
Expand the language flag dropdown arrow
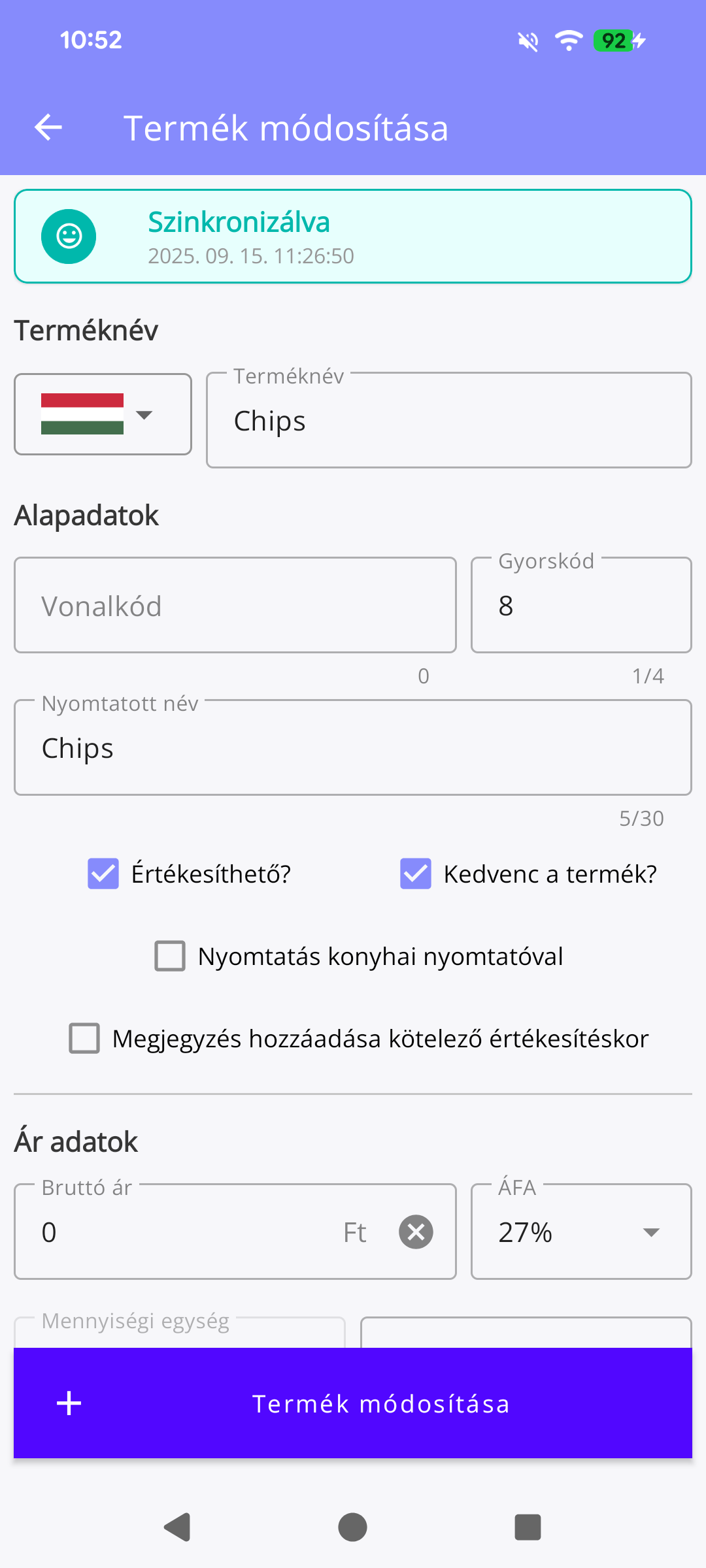point(144,414)
